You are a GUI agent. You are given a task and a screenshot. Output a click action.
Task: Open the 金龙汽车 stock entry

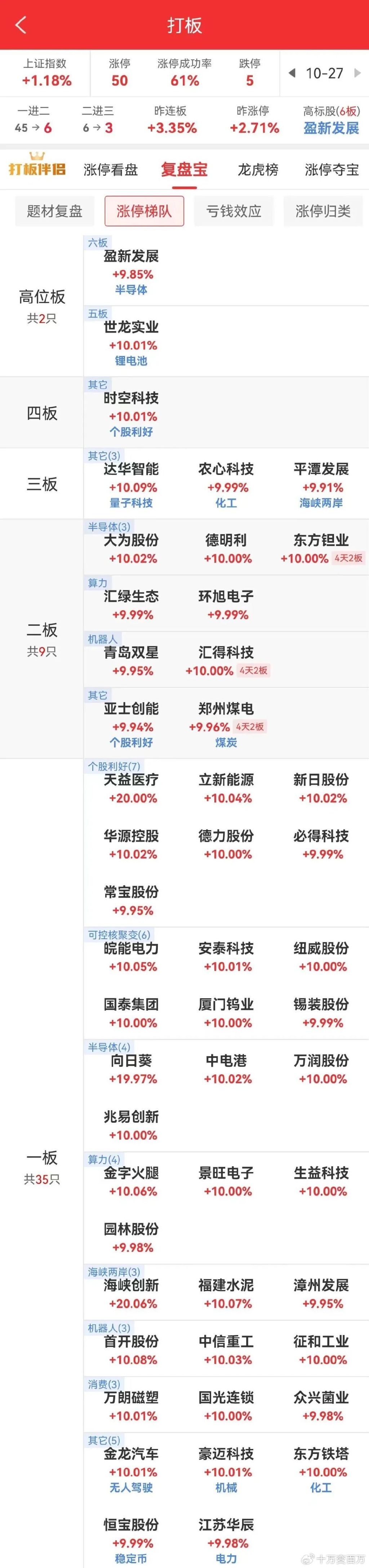tap(131, 1454)
